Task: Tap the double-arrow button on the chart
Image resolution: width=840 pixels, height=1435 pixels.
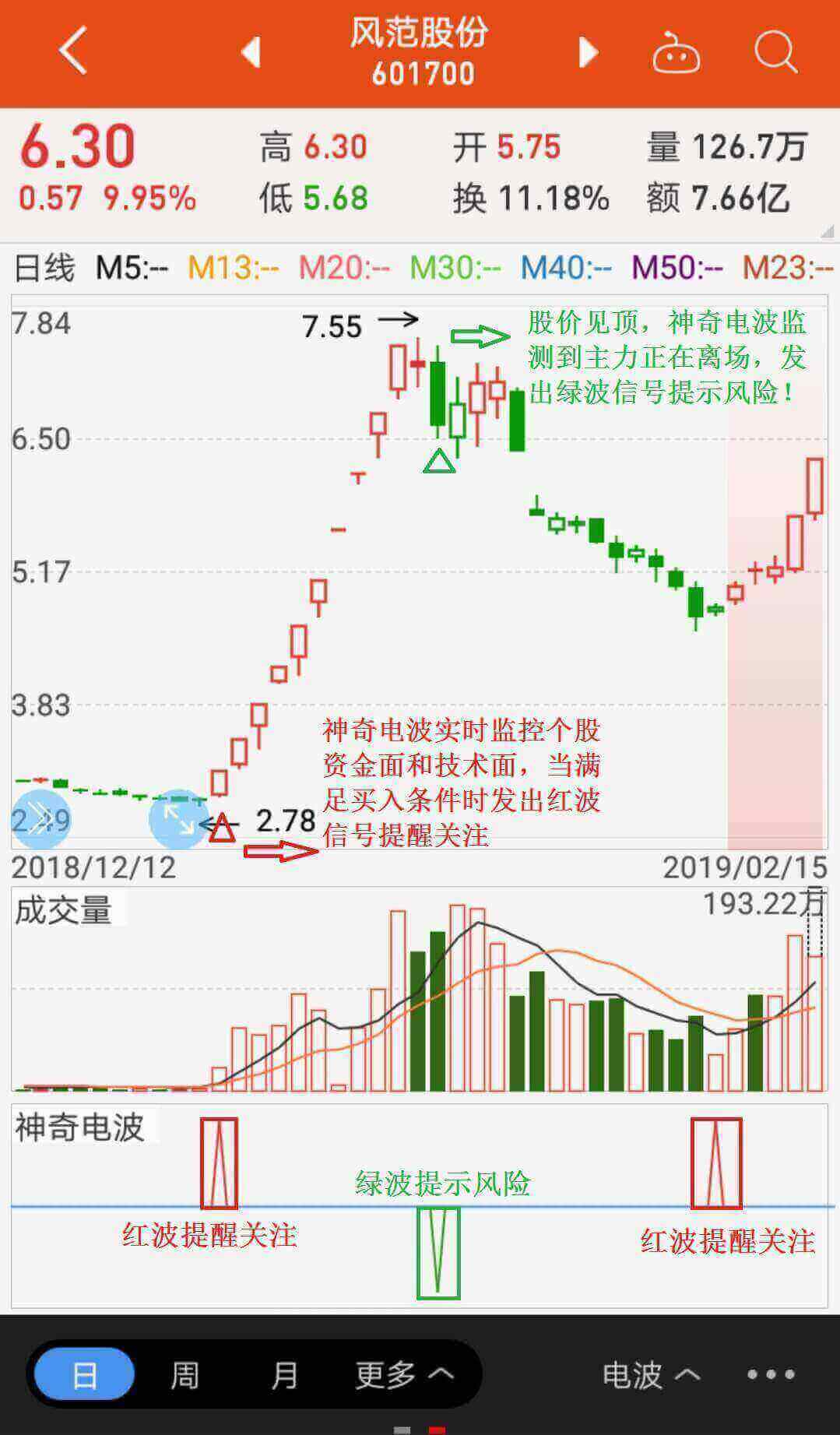Action: pos(40,819)
